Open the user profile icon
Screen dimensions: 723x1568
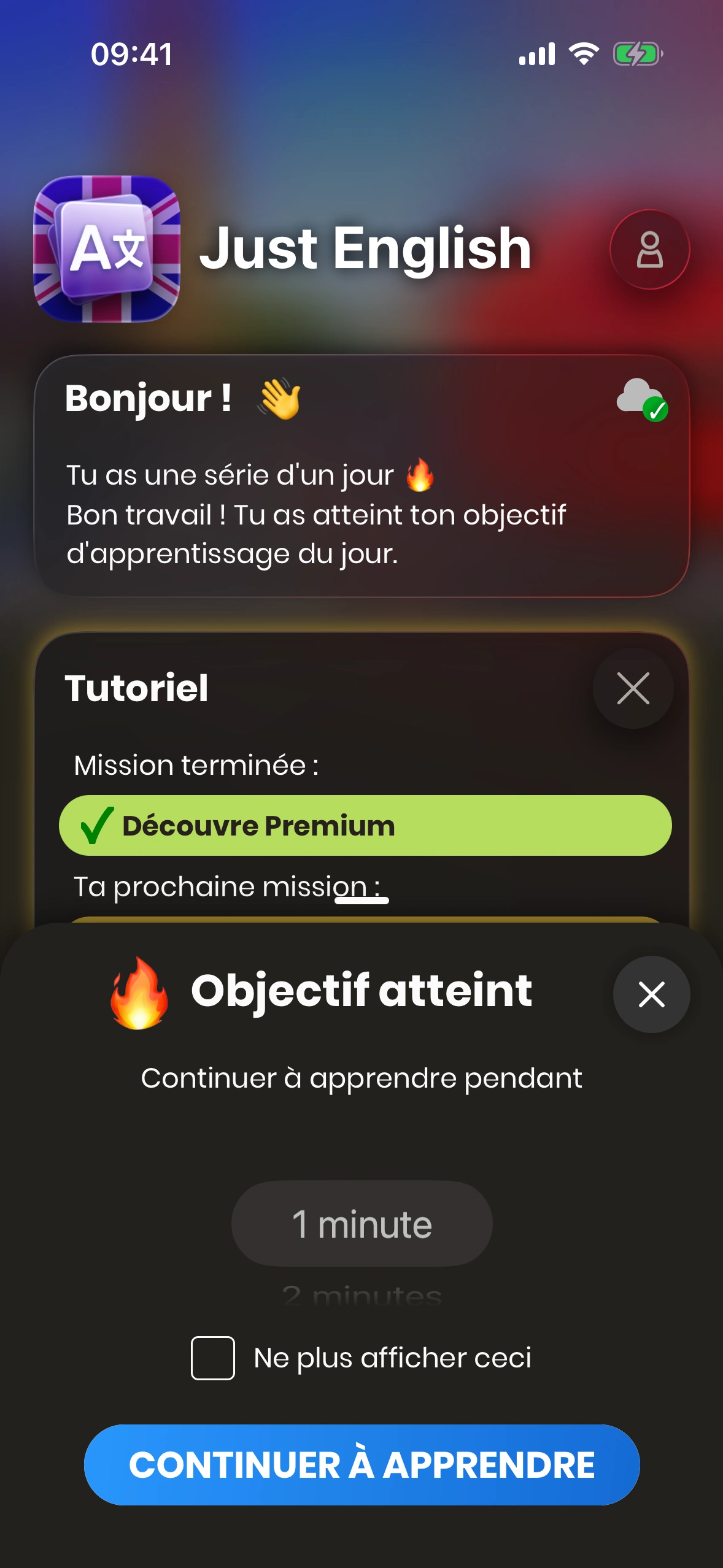pyautogui.click(x=649, y=249)
